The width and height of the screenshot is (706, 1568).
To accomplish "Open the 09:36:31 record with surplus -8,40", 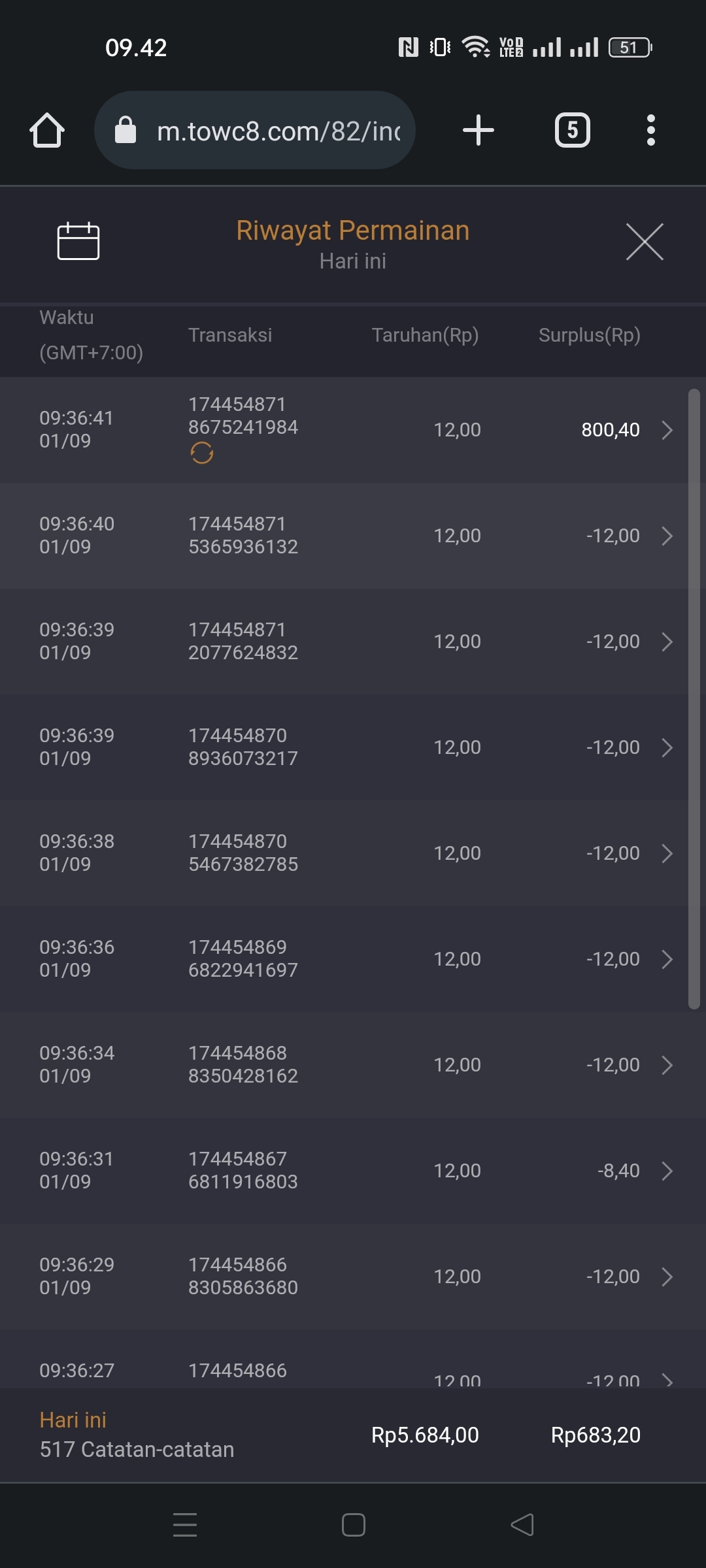I will point(667,1171).
